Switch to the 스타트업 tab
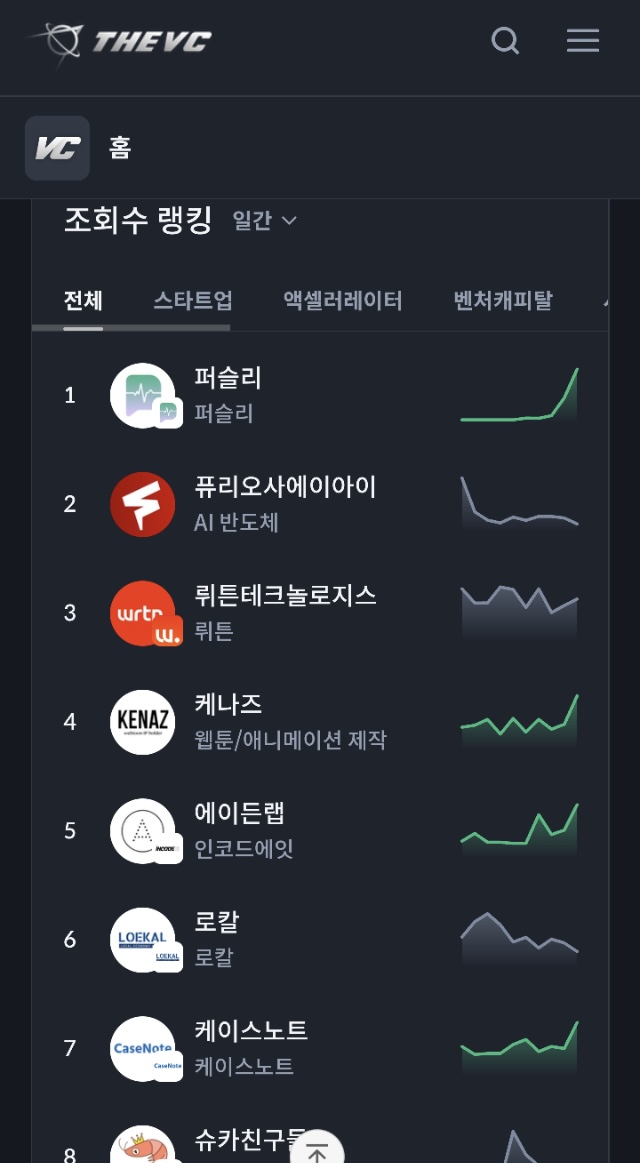This screenshot has height=1163, width=640. [193, 301]
